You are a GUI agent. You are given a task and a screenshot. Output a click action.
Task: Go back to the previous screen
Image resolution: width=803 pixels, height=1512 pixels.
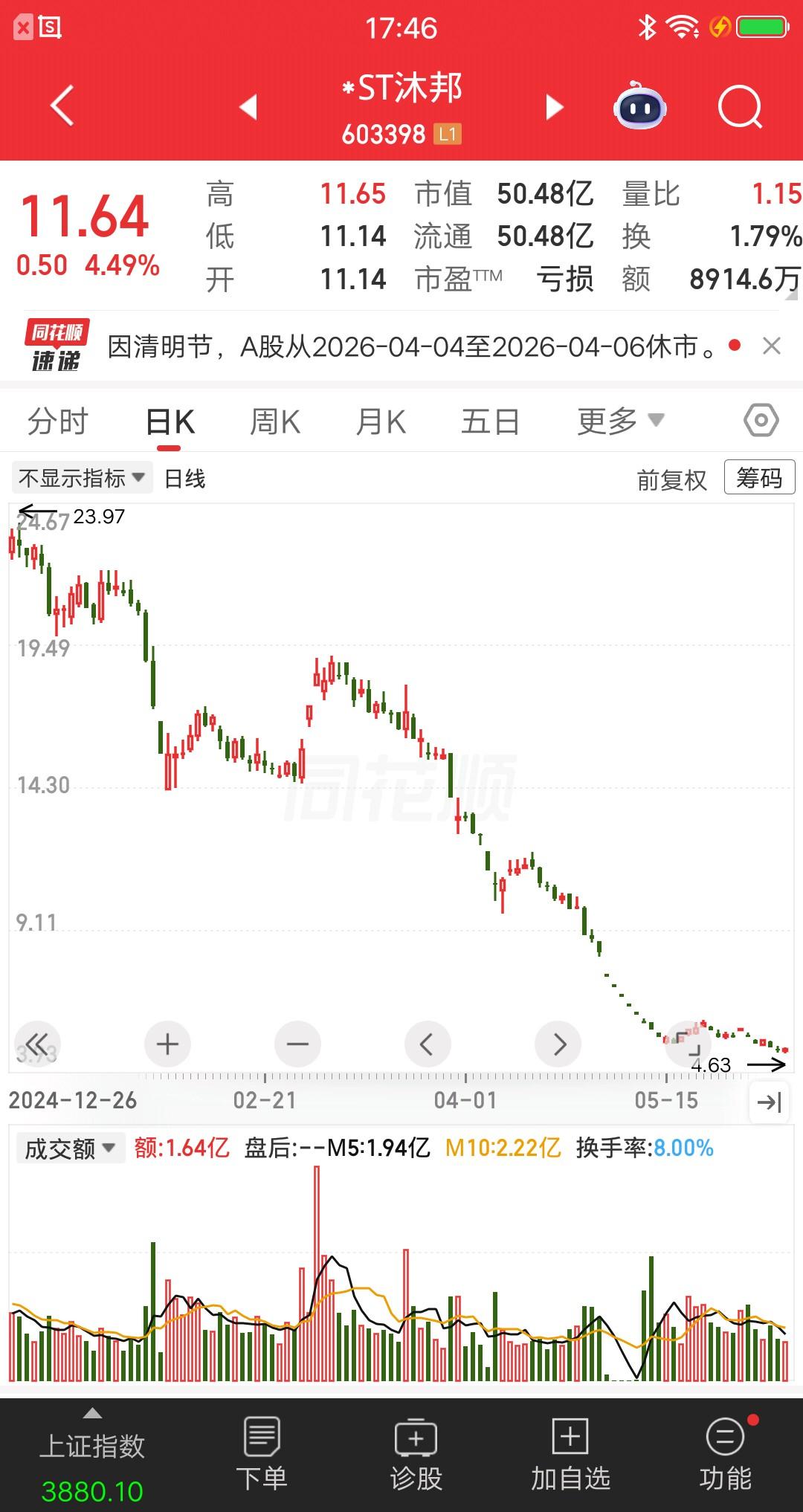[x=62, y=106]
